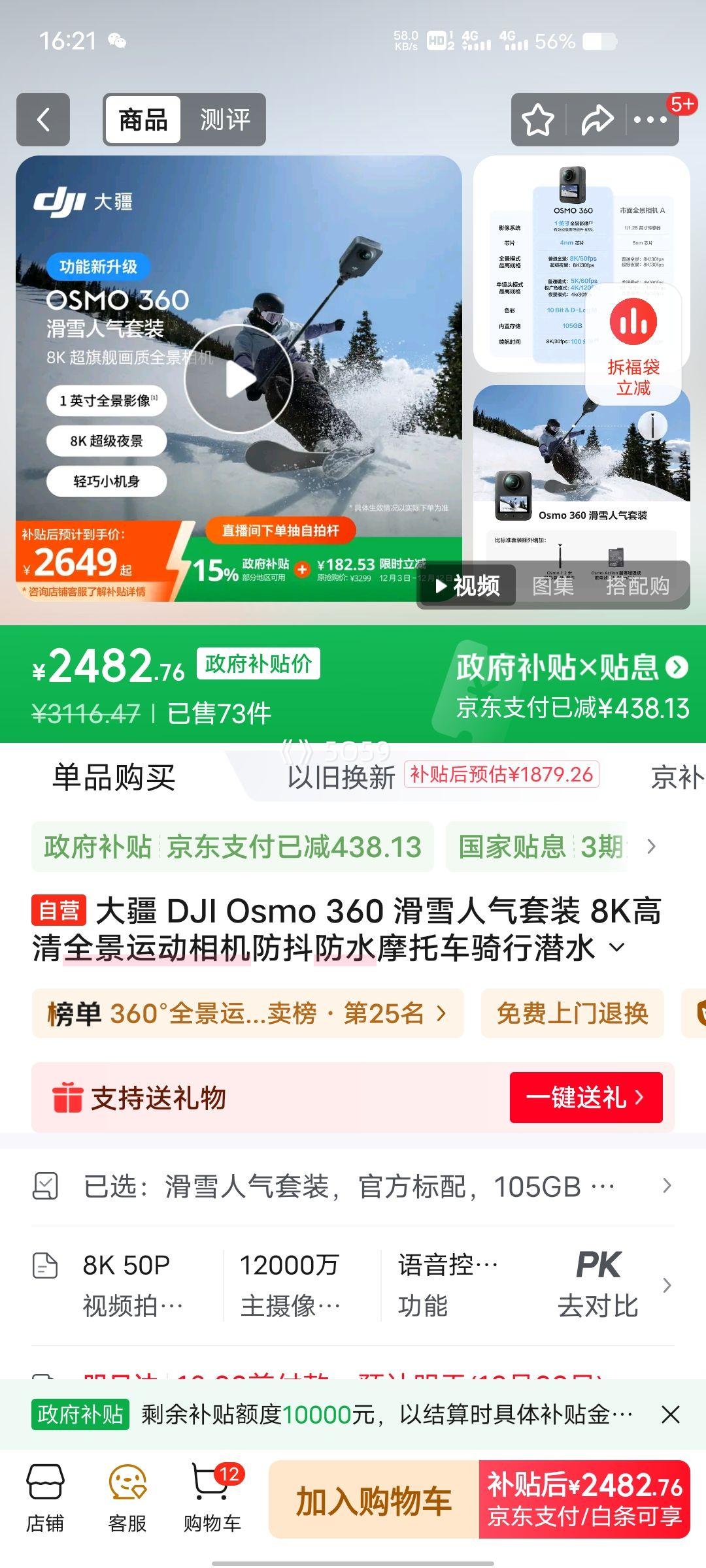Open 国家贴息 3期 details via chevron
Screen dimensions: 706x1568
(x=650, y=847)
